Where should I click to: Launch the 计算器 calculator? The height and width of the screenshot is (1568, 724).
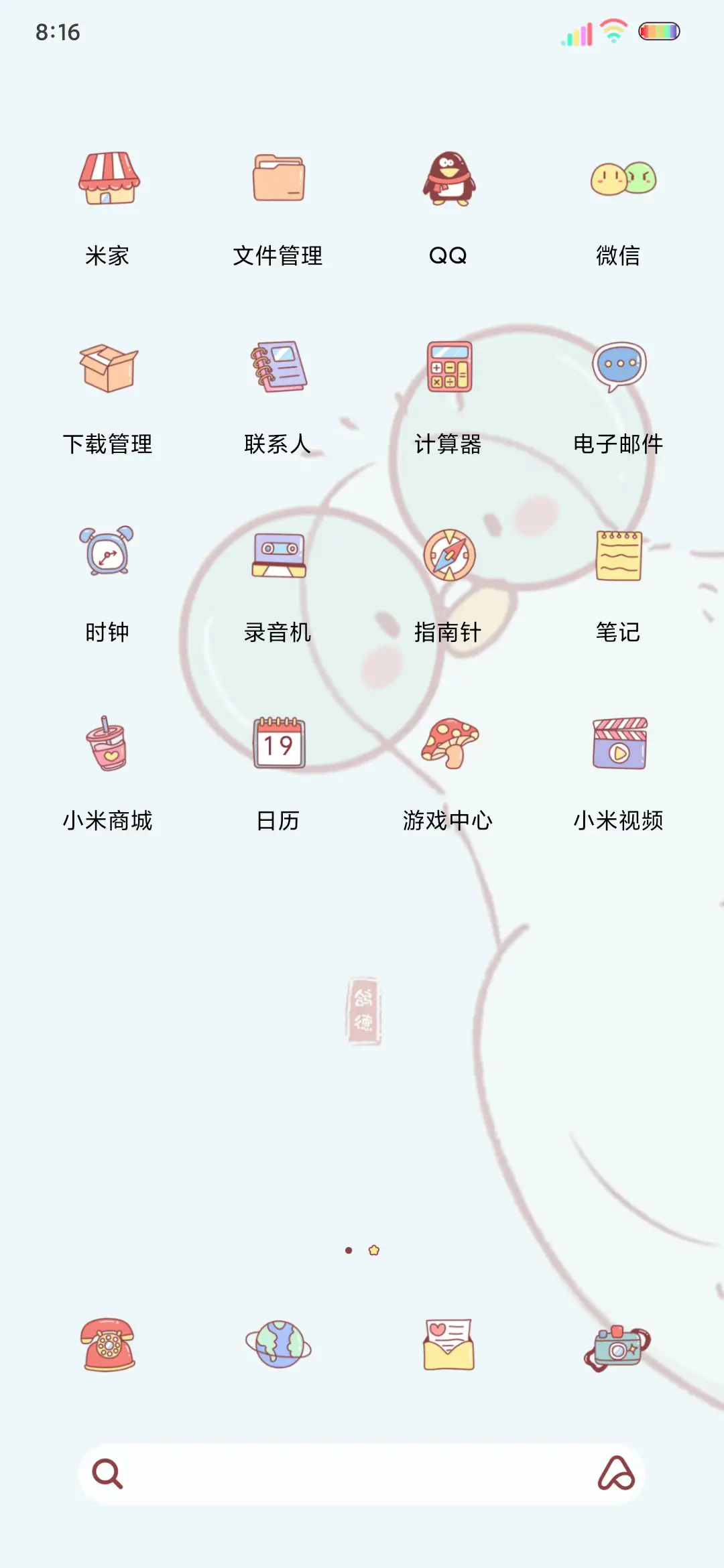tap(448, 369)
